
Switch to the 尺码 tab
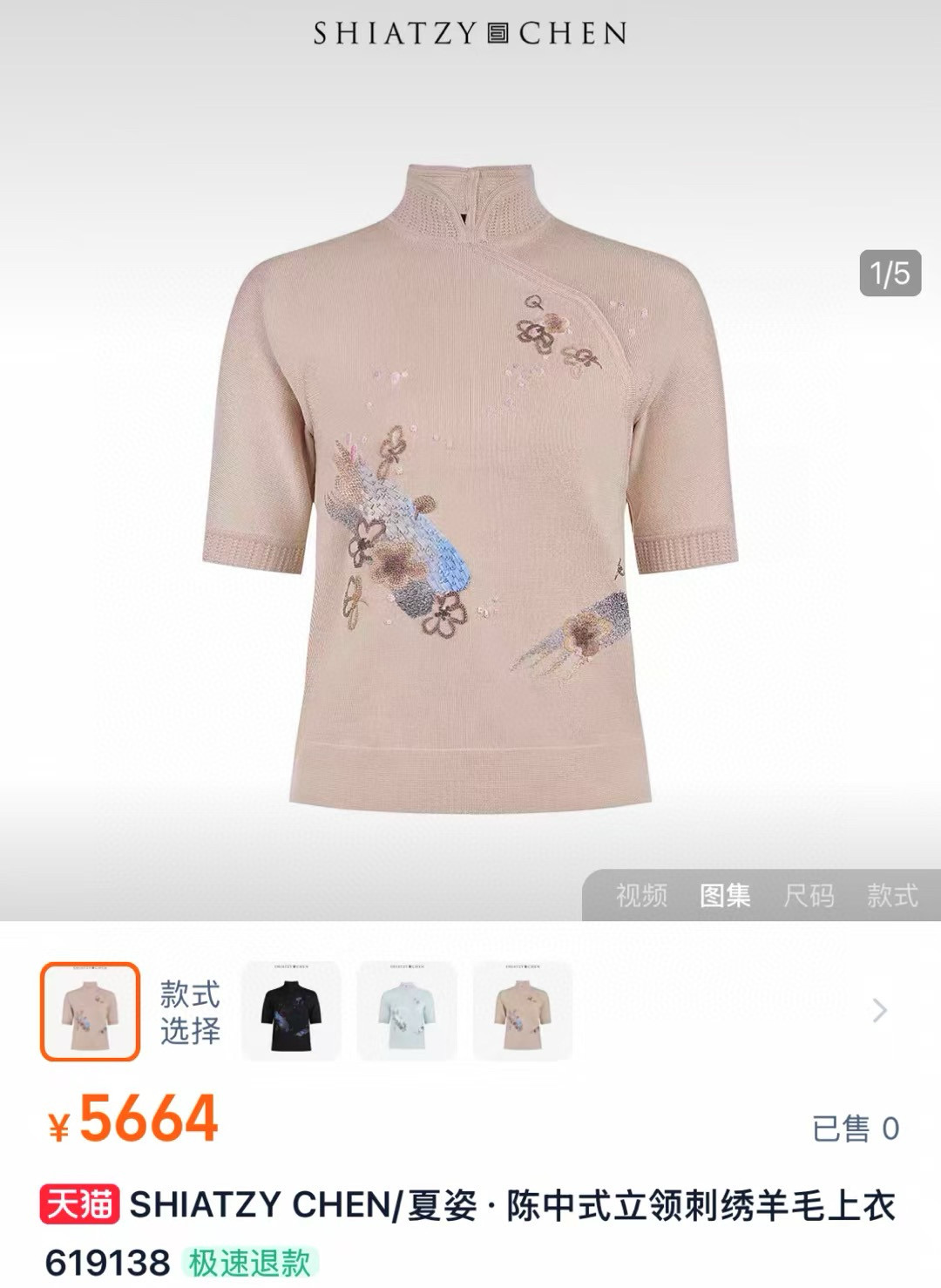click(809, 895)
